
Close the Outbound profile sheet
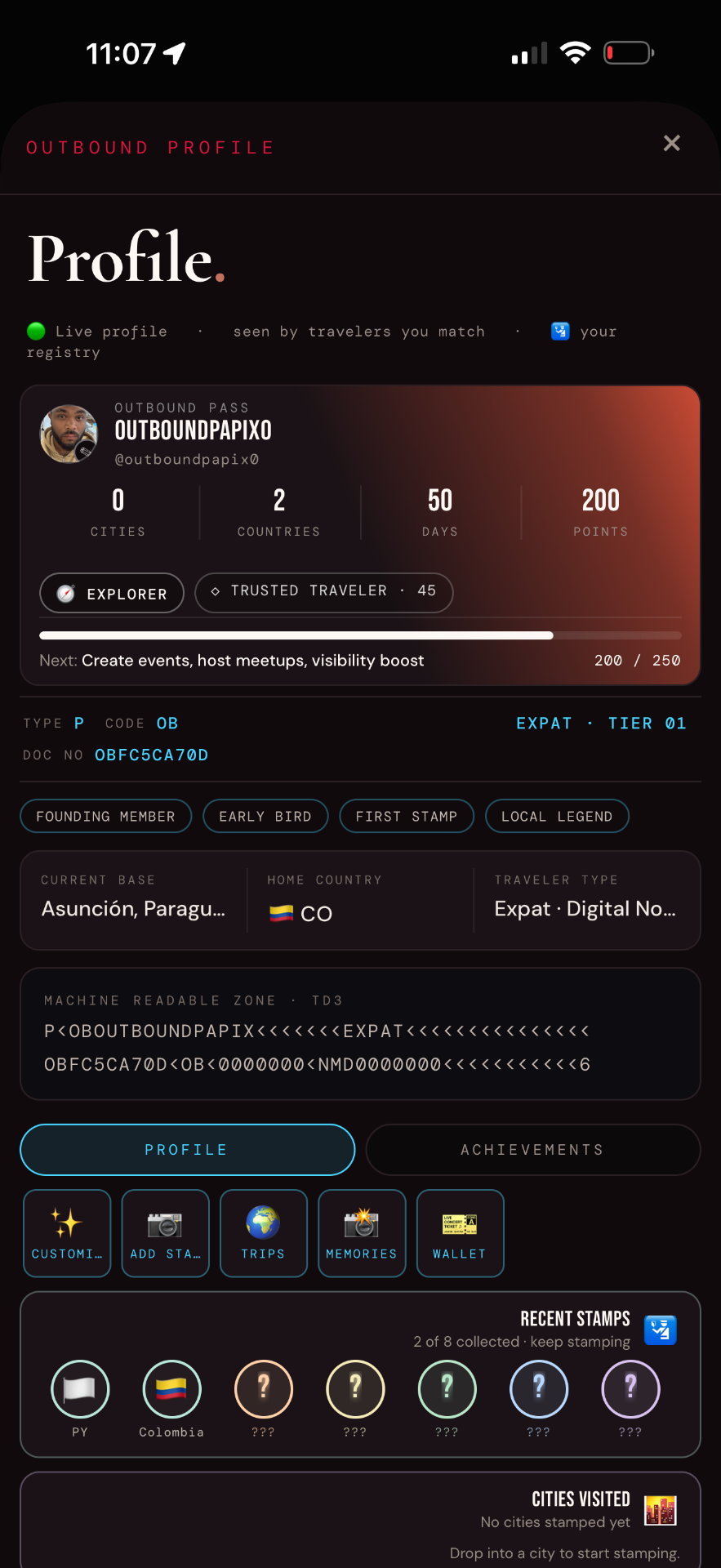point(671,144)
